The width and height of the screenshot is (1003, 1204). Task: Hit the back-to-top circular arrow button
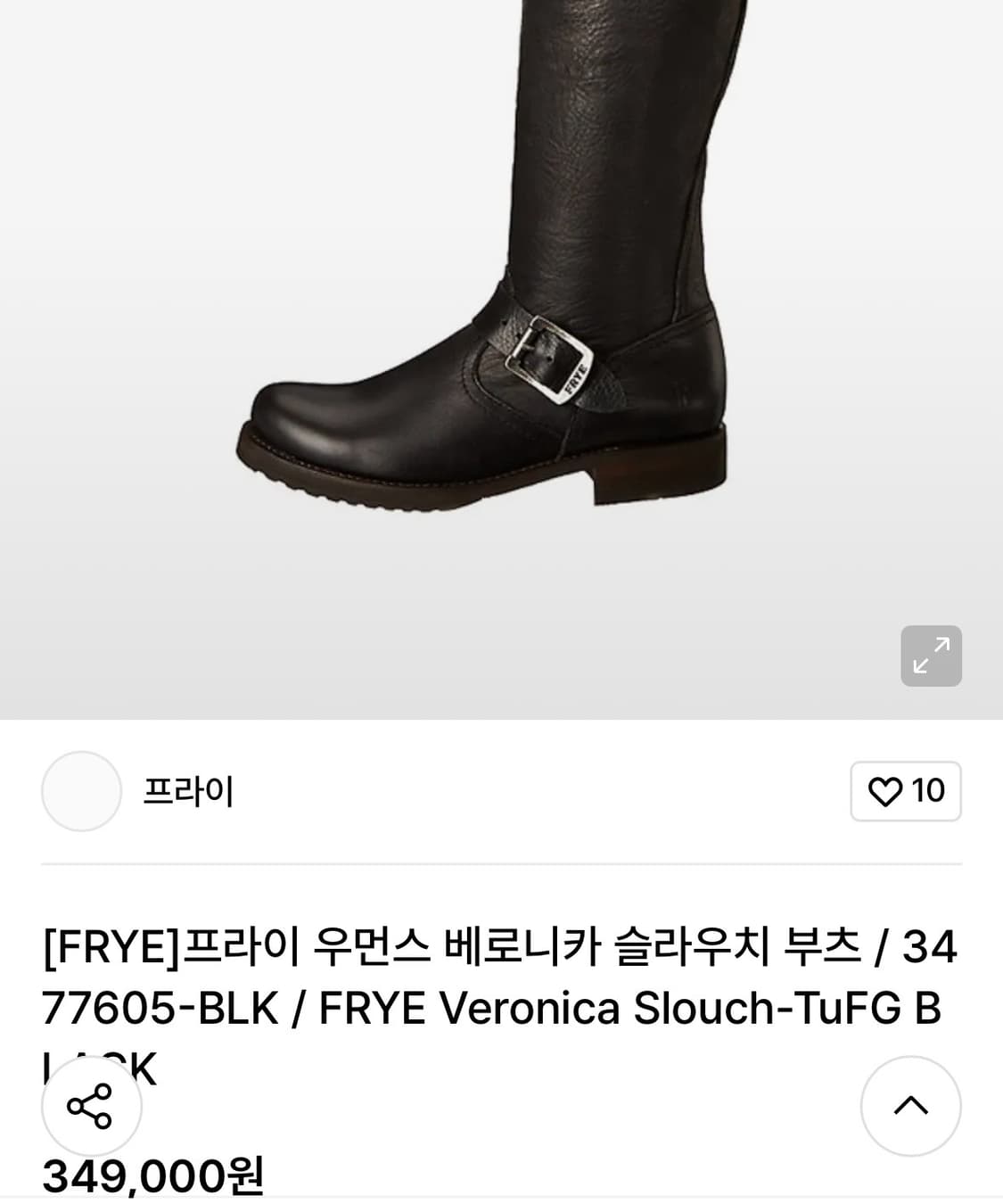(x=909, y=1106)
